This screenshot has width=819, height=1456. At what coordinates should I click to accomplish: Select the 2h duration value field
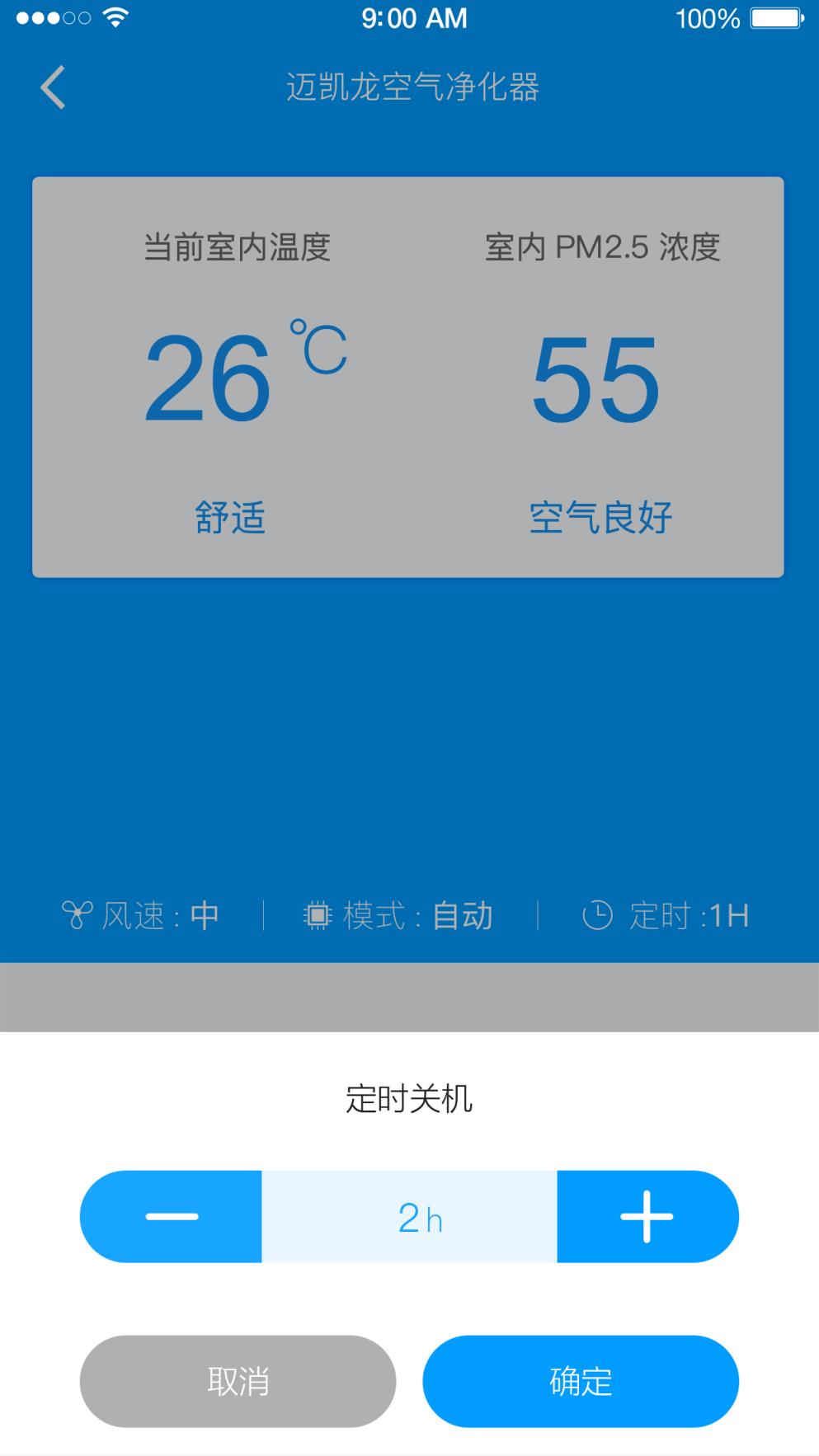tap(419, 1215)
